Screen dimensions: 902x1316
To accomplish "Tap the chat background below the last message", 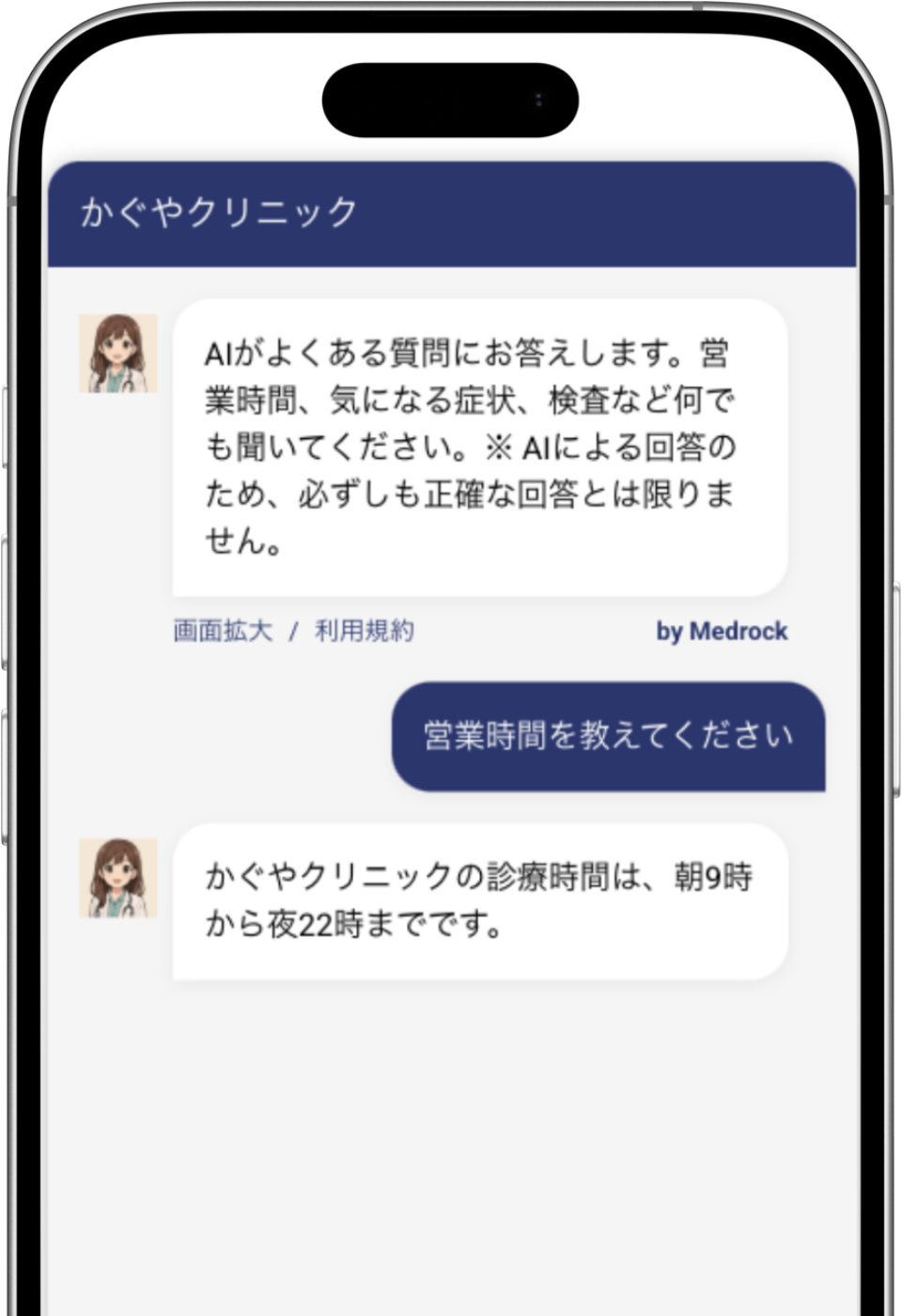I will (451, 1081).
